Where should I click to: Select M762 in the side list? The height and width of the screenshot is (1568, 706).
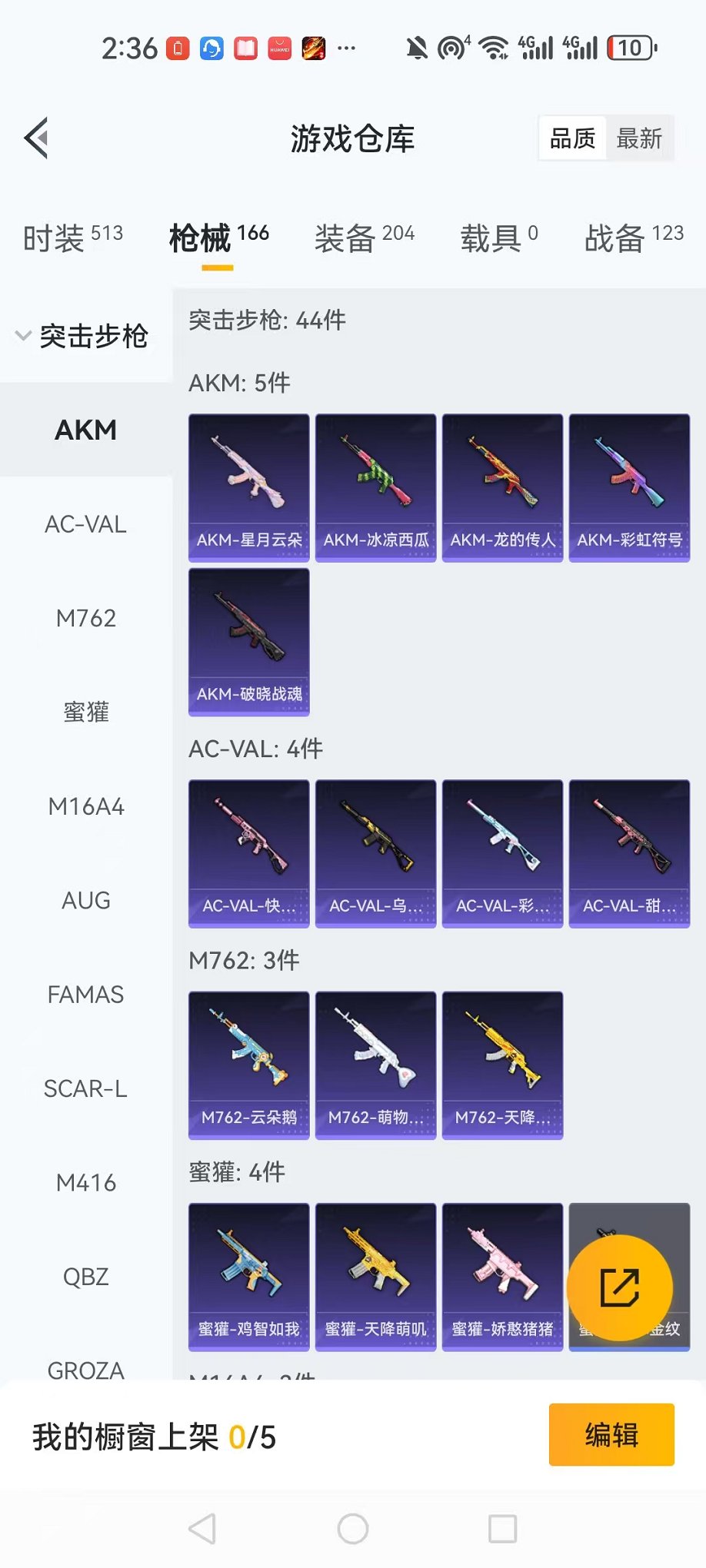tap(85, 618)
